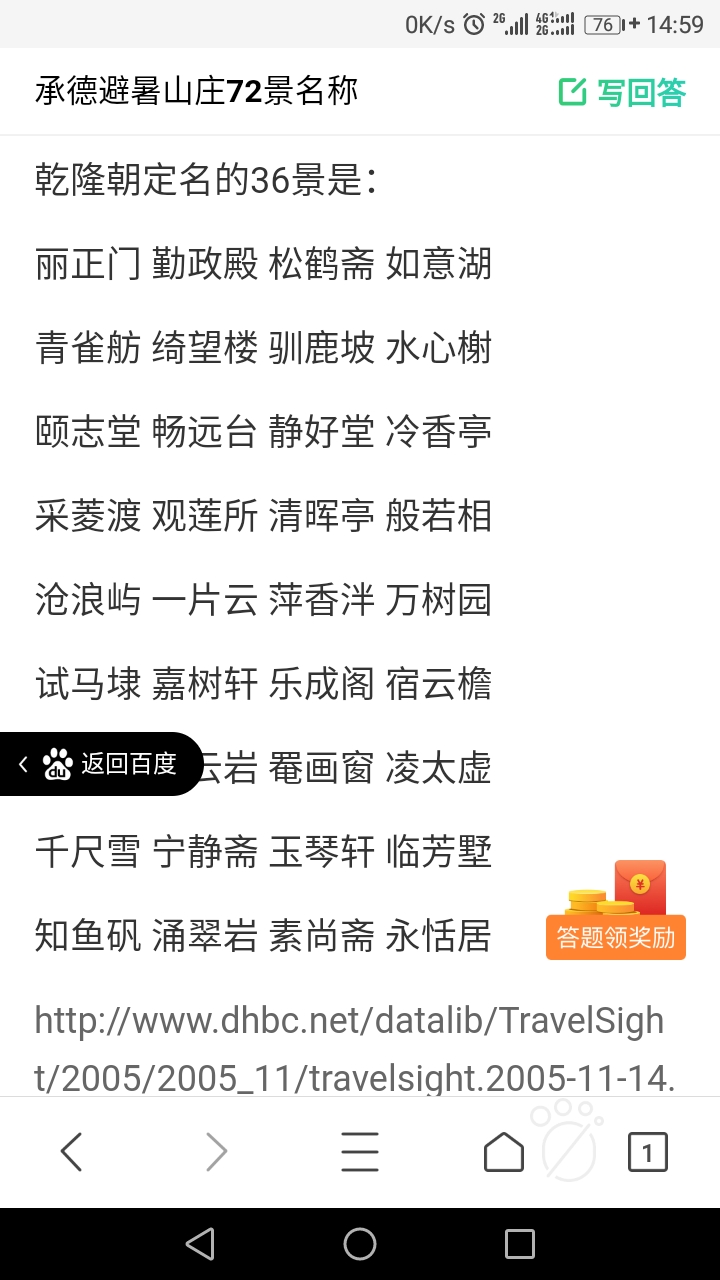Open system recent apps
The height and width of the screenshot is (1280, 720).
pyautogui.click(x=519, y=1244)
